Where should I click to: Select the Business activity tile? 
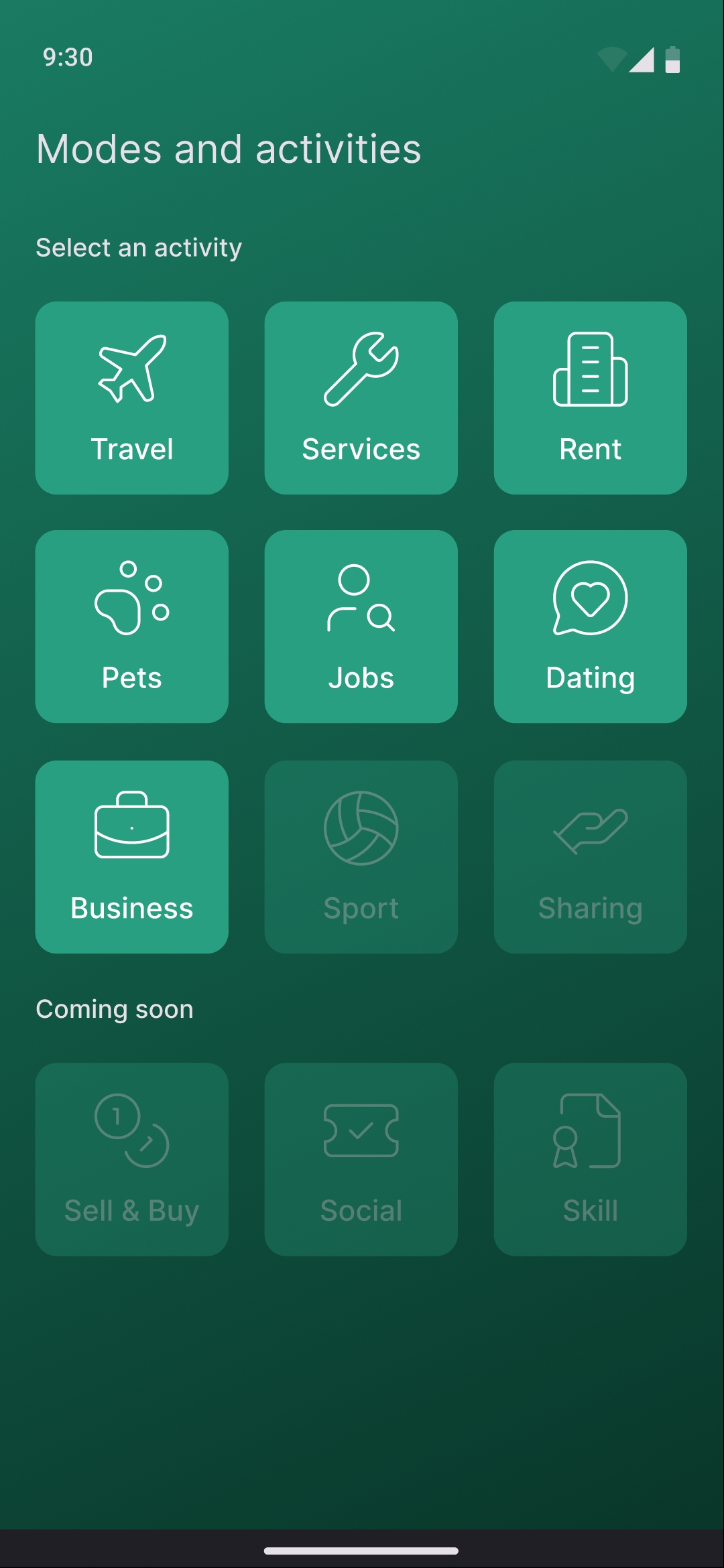point(132,856)
